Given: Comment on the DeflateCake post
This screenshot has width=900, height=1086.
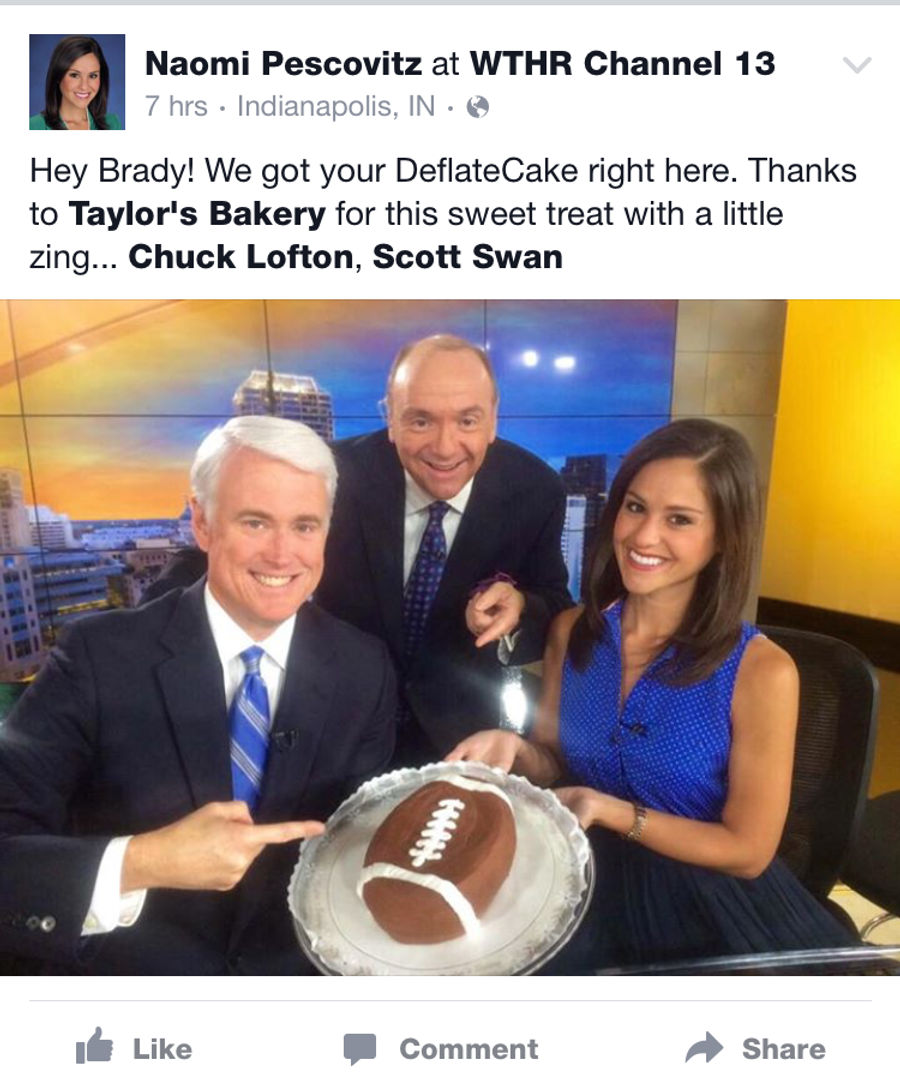Looking at the screenshot, I should point(441,1048).
